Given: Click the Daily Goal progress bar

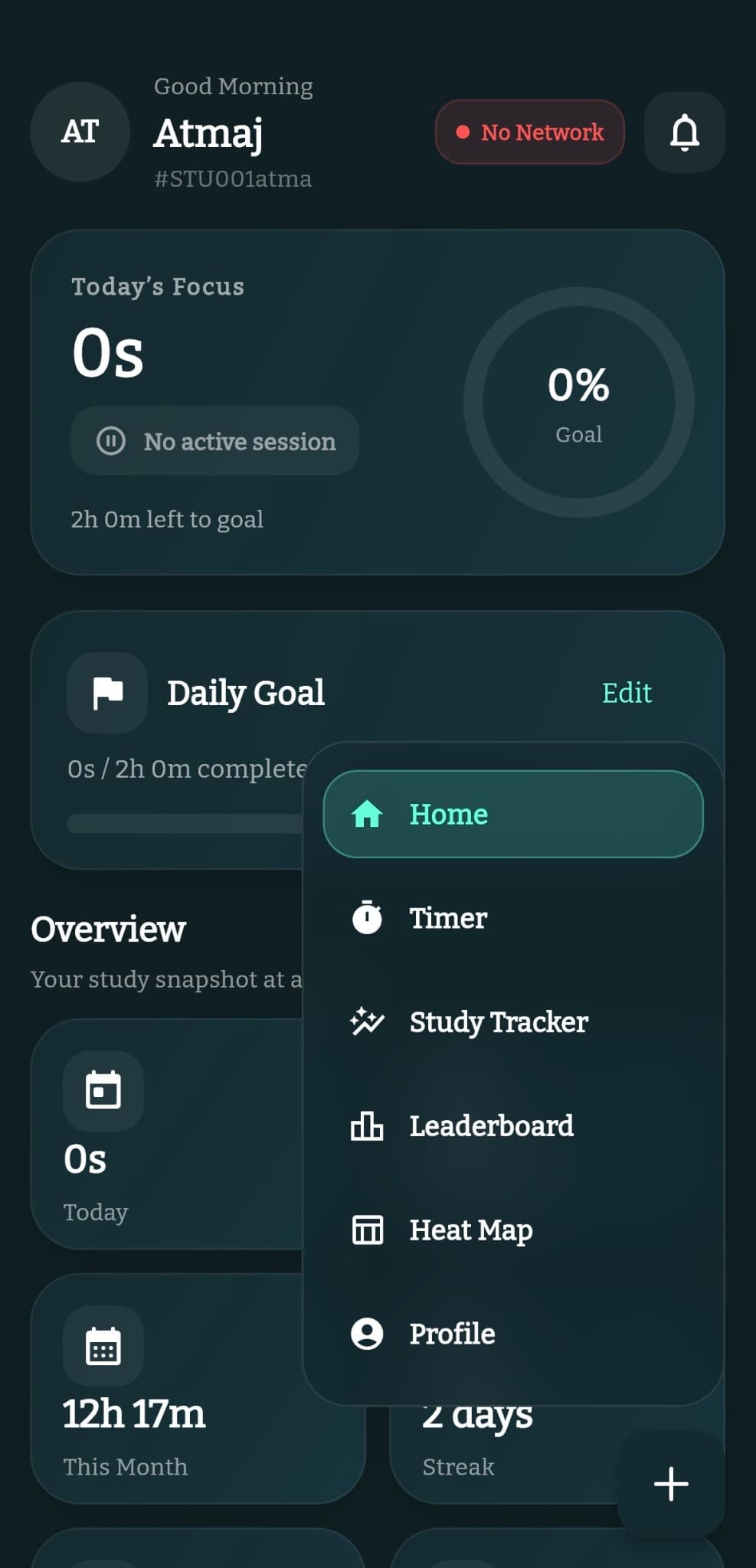Looking at the screenshot, I should 184,824.
